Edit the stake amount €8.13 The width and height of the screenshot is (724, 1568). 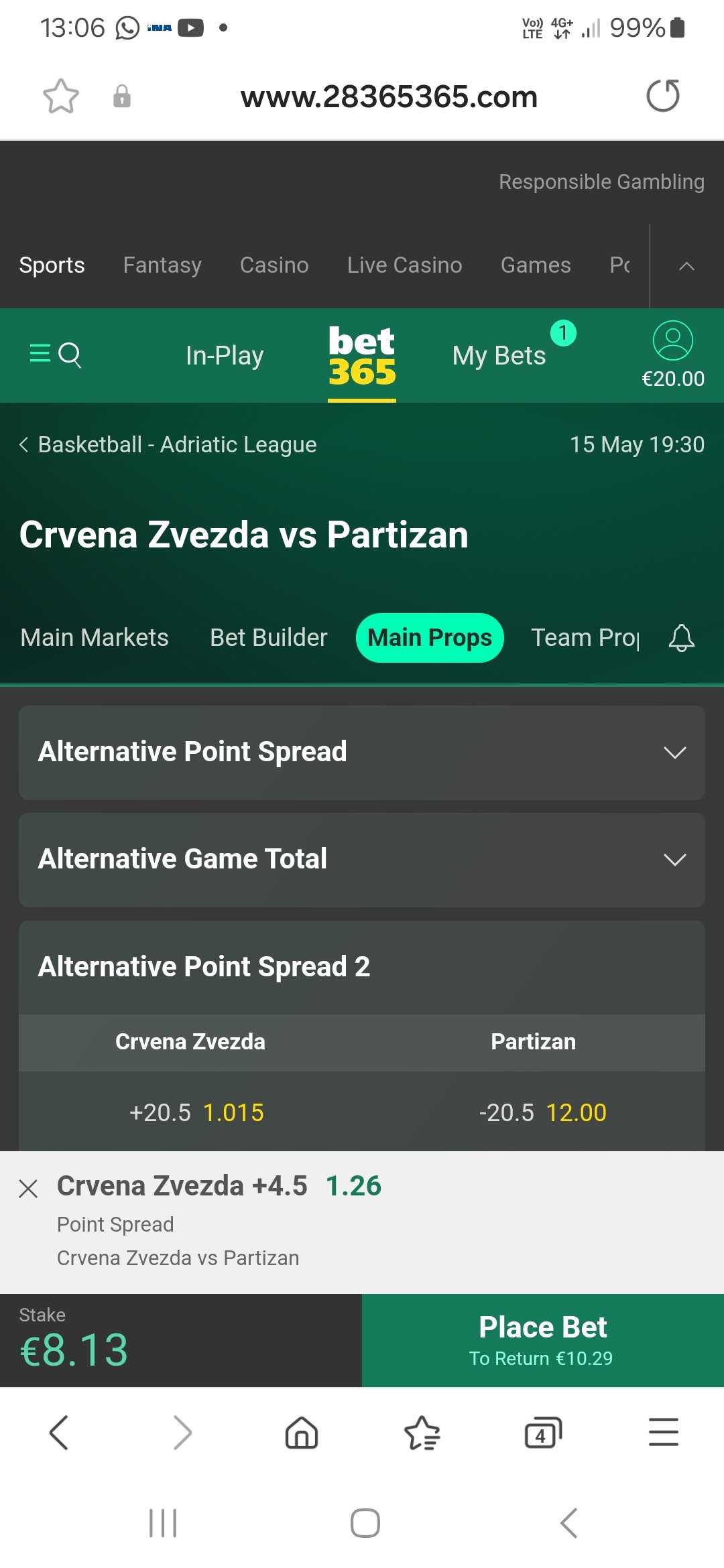[181, 1340]
